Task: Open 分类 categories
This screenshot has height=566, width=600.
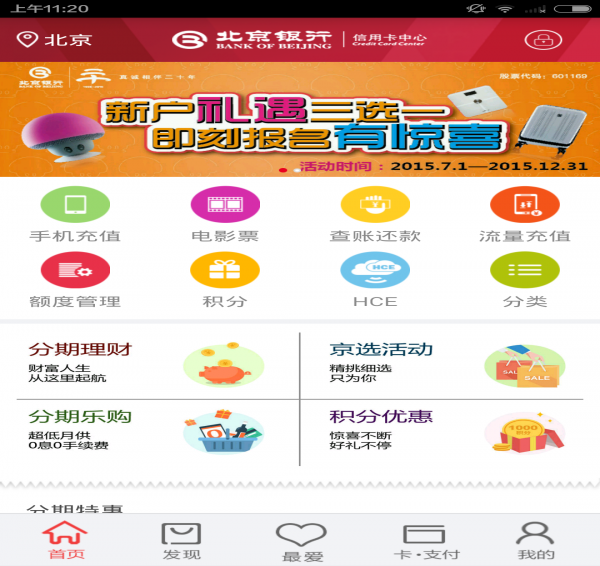Action: point(524,280)
